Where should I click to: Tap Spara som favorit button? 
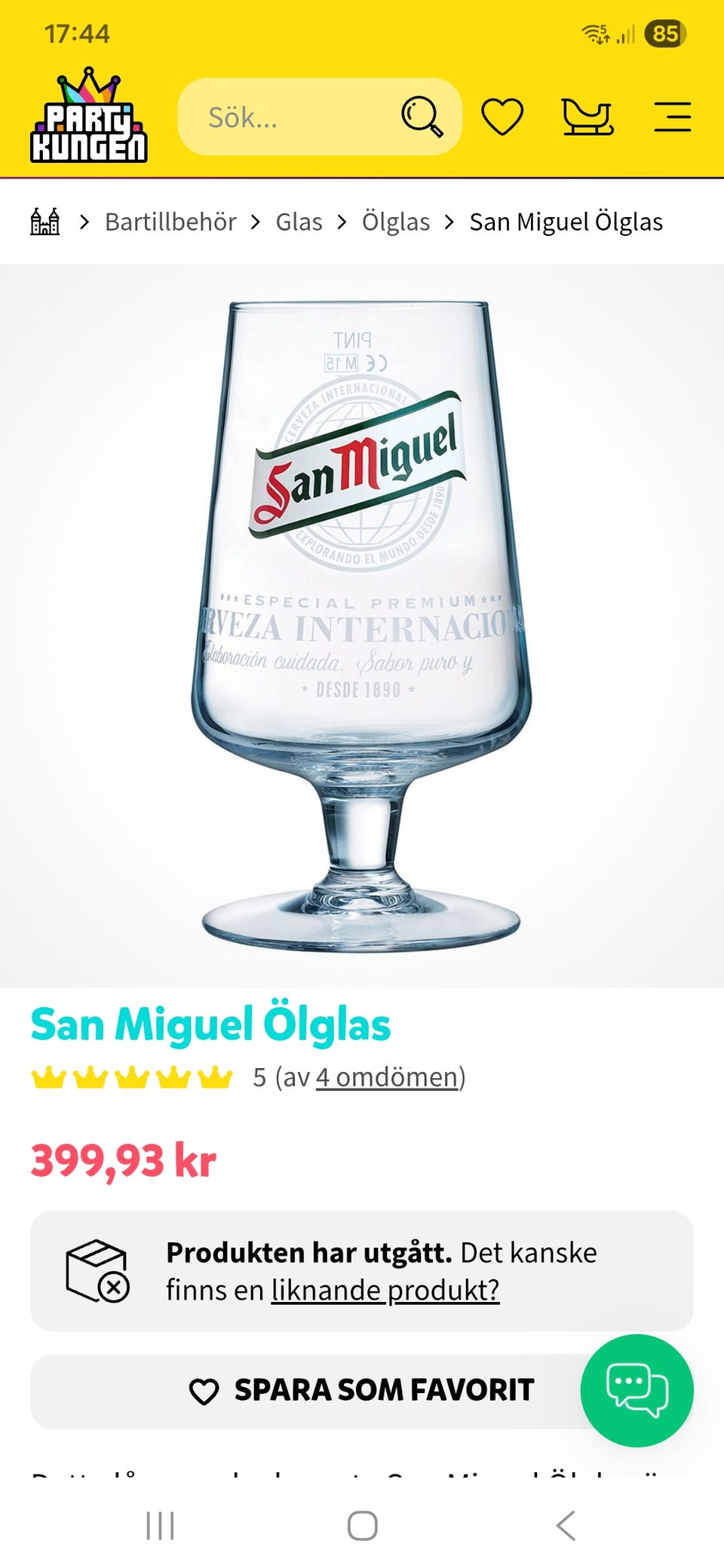[362, 1391]
